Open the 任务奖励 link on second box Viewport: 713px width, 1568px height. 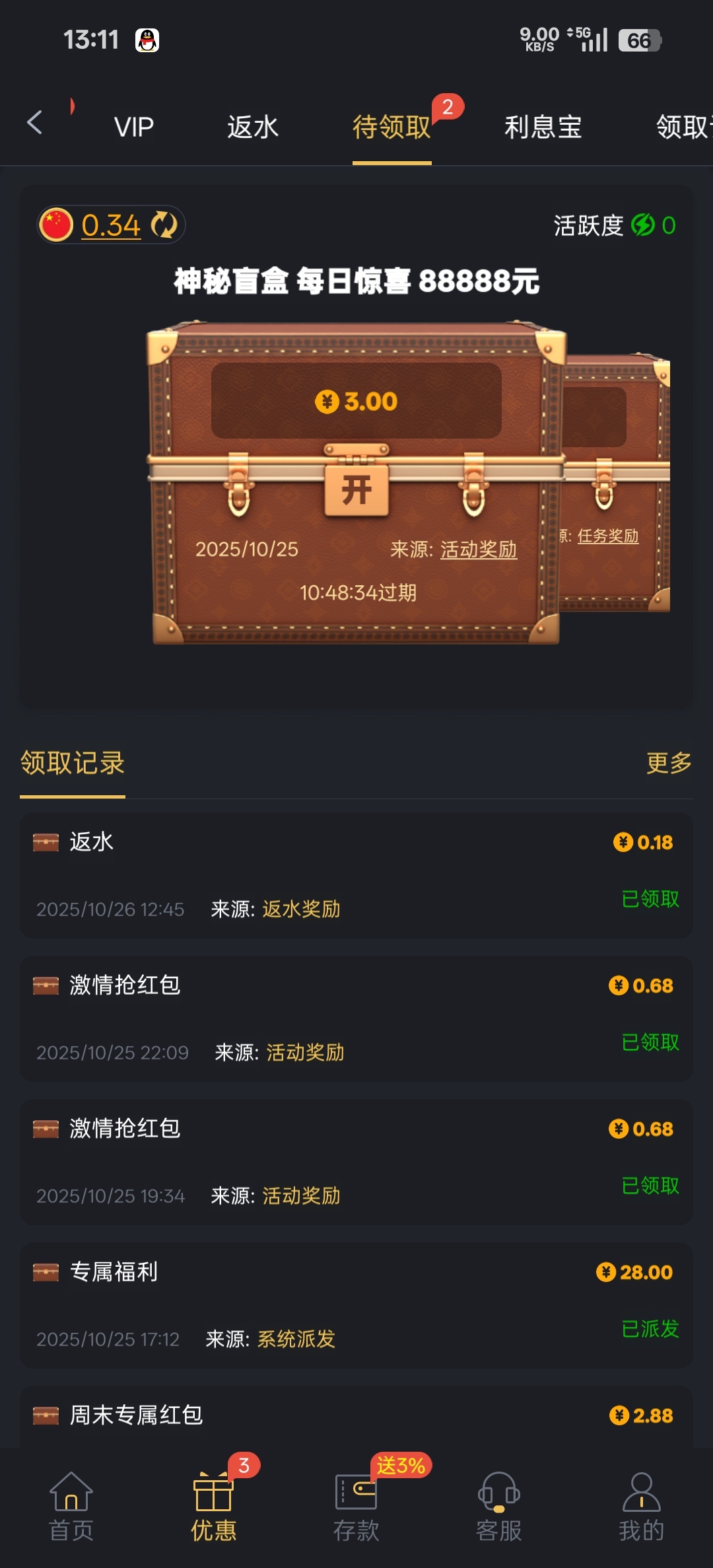point(608,536)
